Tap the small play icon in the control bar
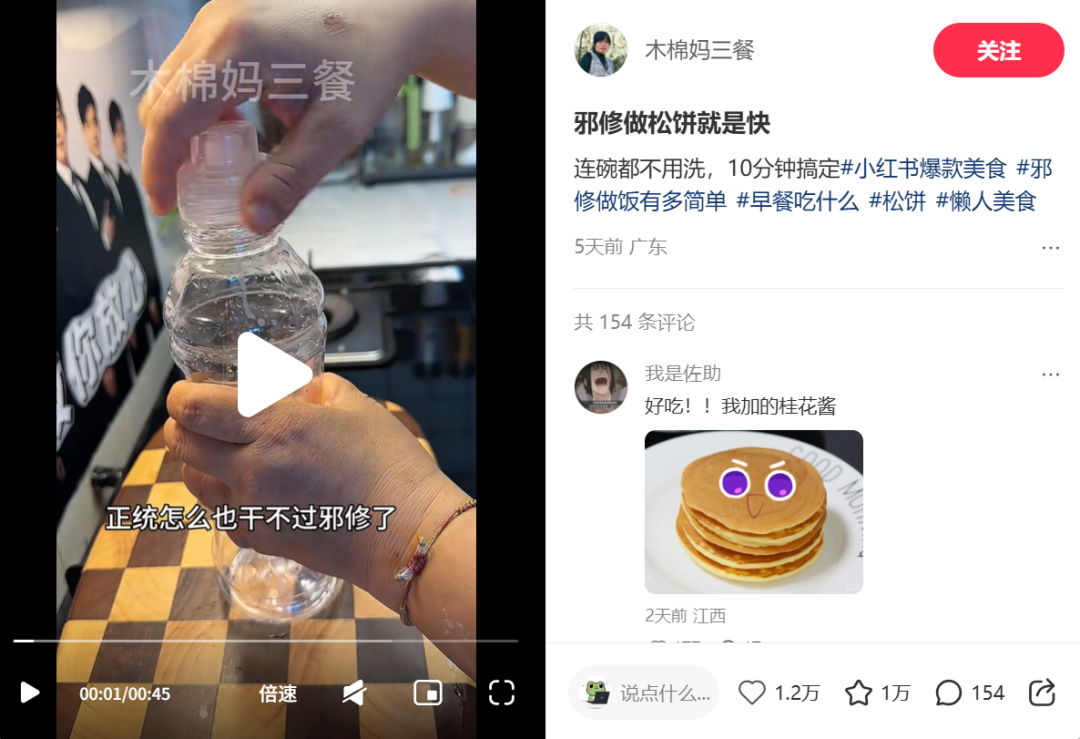The height and width of the screenshot is (739, 1080). pos(30,692)
